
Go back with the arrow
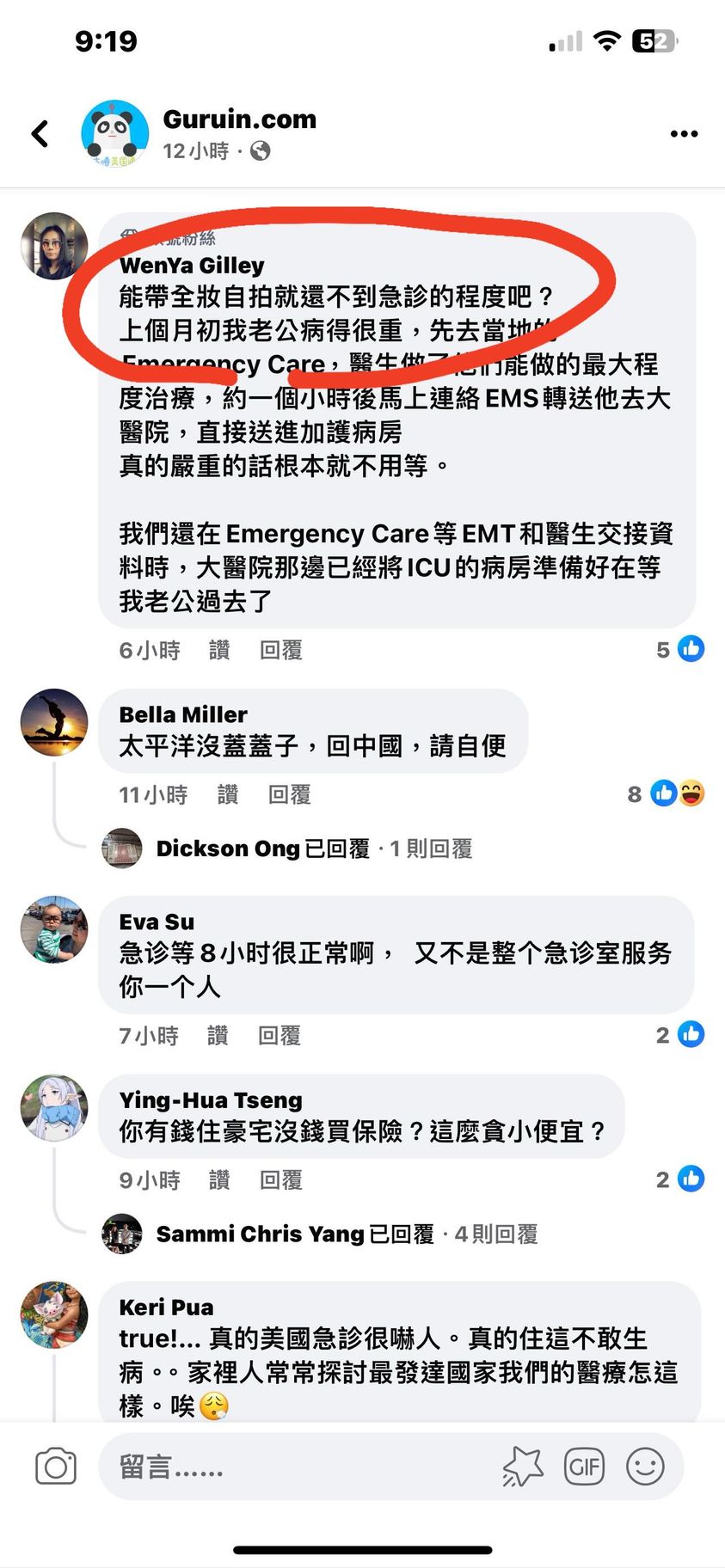pos(40,133)
